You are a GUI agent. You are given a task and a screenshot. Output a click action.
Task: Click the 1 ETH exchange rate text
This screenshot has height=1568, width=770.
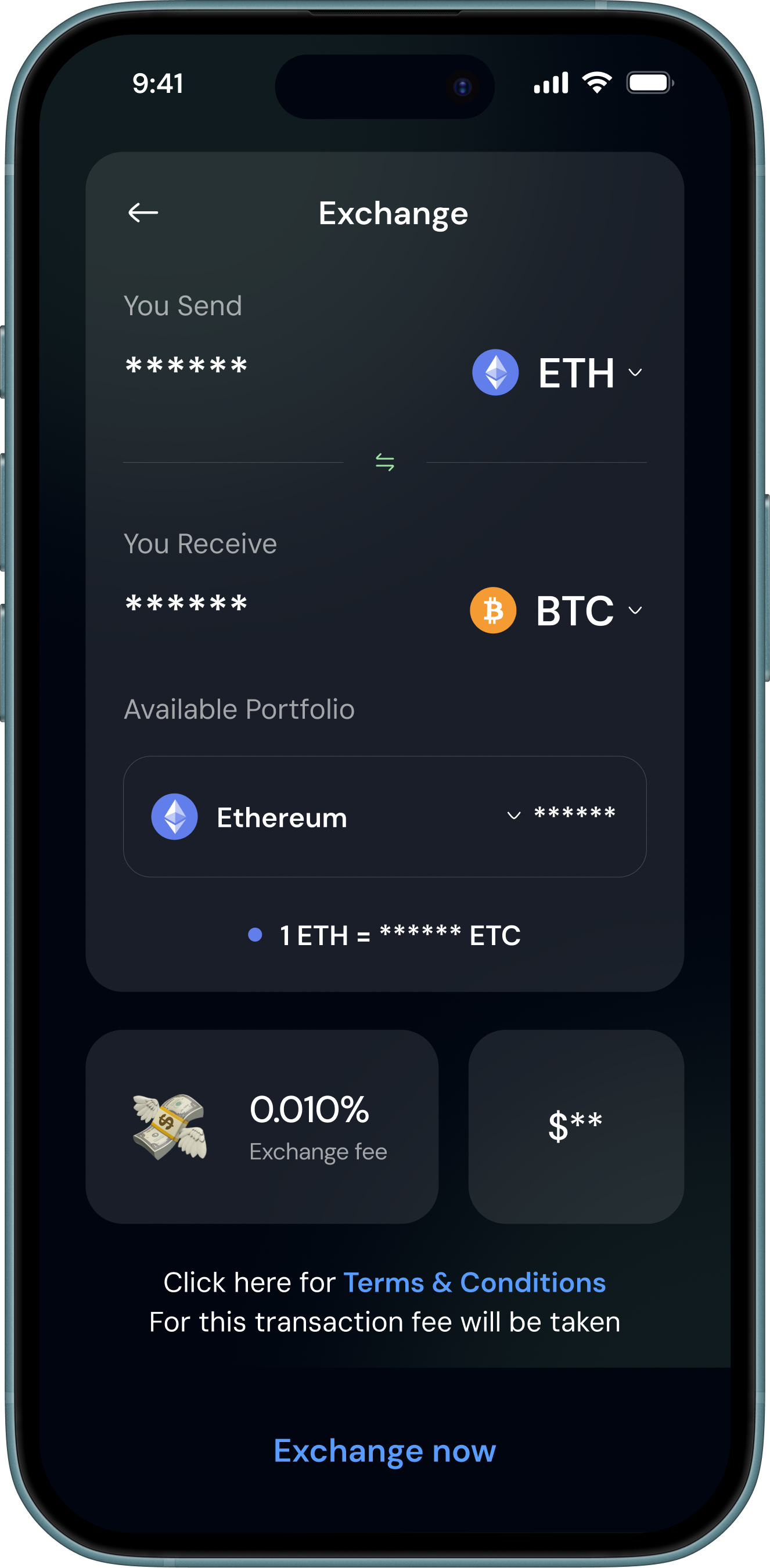tap(399, 935)
